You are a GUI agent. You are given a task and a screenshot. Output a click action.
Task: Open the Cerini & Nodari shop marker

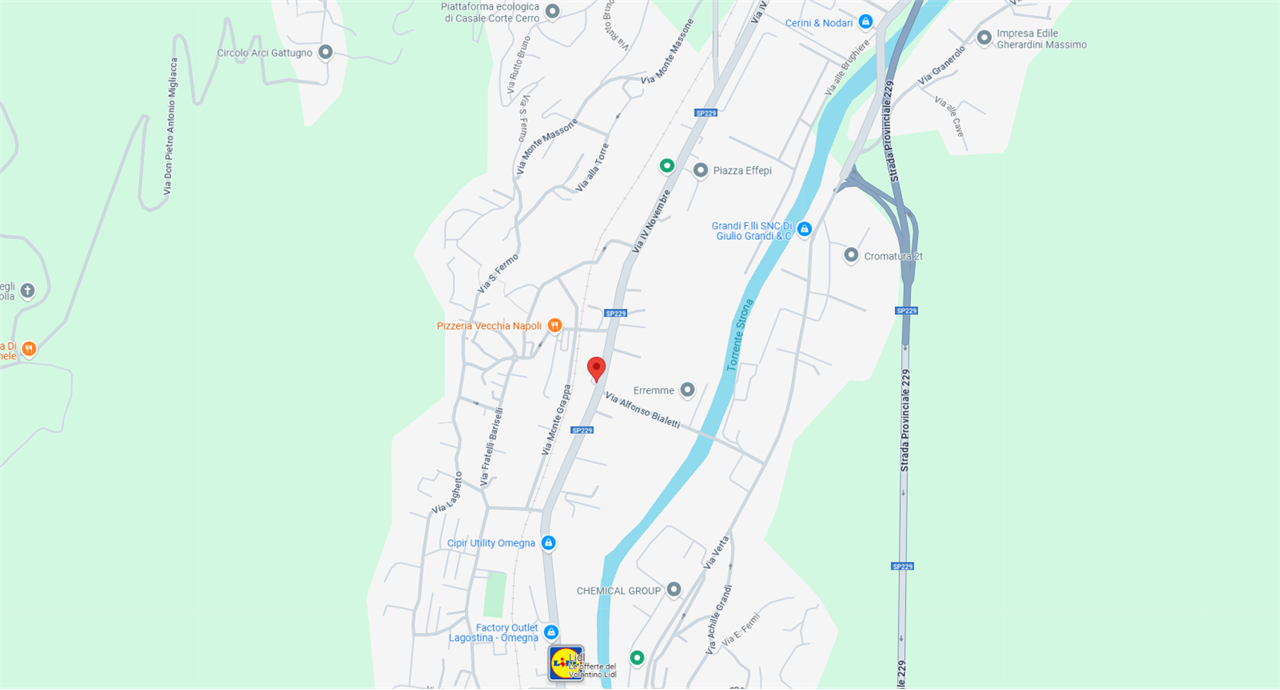[x=866, y=22]
